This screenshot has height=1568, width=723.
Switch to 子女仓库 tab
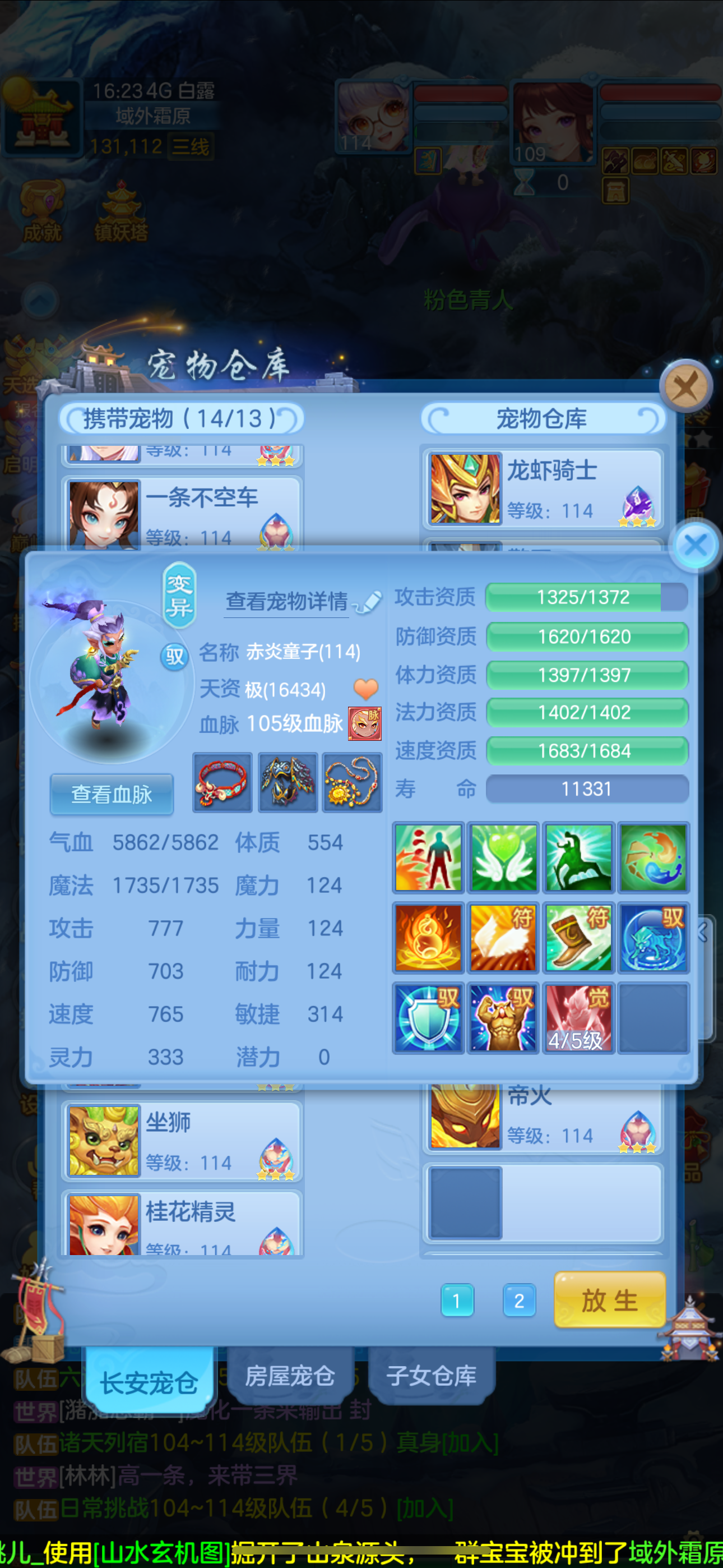[432, 1376]
